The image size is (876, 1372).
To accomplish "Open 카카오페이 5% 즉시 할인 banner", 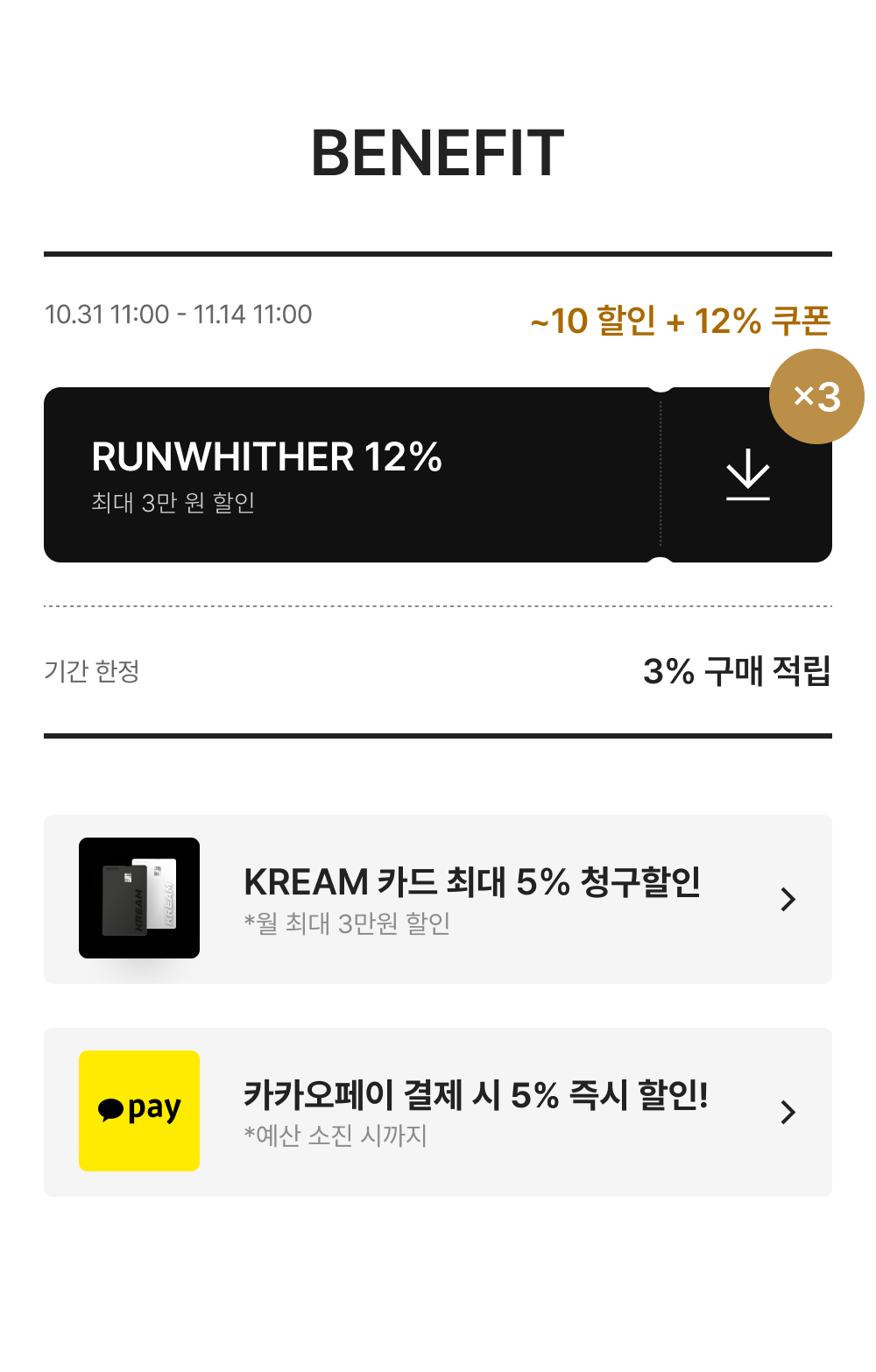I will coord(438,1112).
